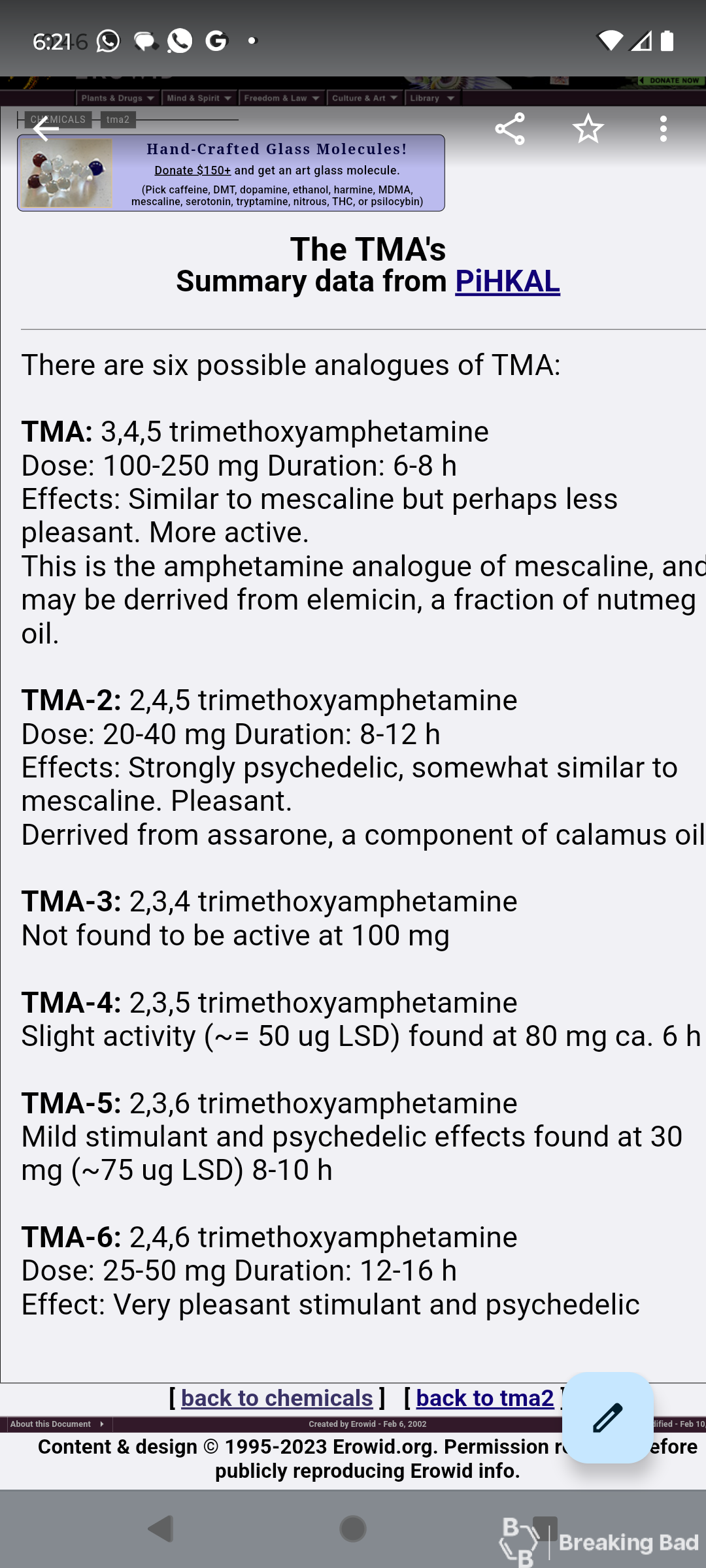
Task: Go back to chemicals link
Action: (277, 1397)
